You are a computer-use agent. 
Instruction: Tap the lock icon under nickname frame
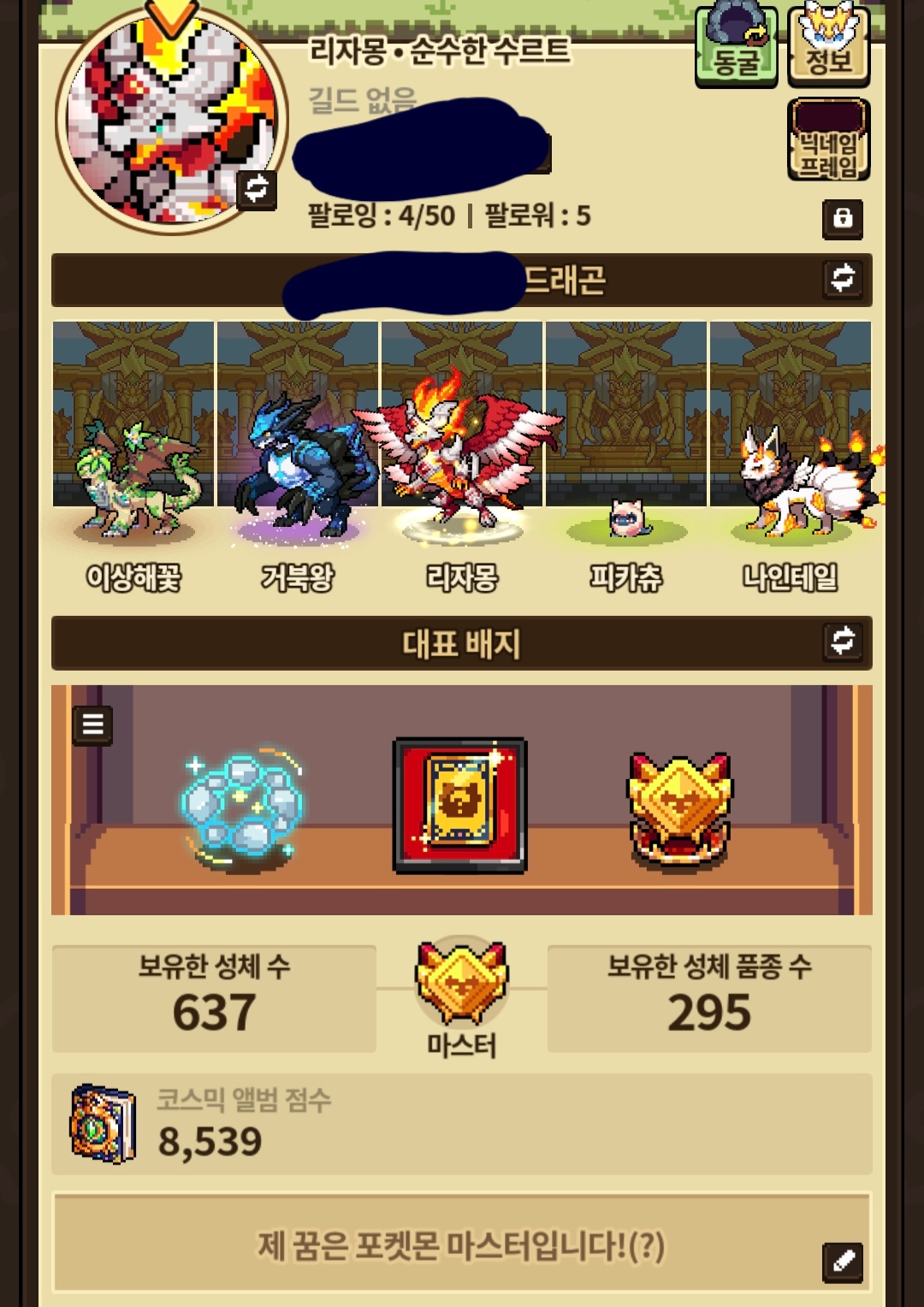coord(843,219)
